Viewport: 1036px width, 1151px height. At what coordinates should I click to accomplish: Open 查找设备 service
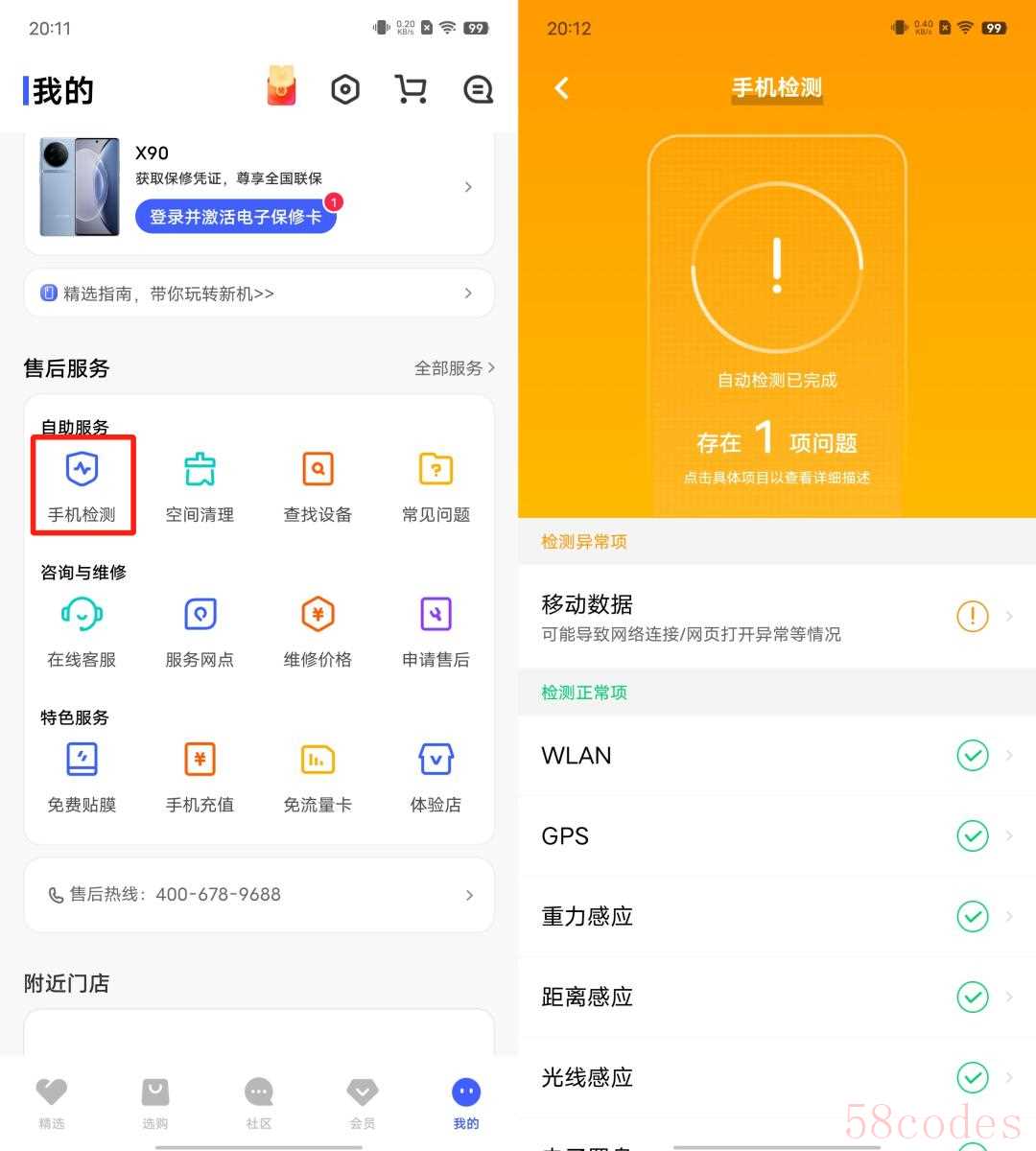coord(318,484)
